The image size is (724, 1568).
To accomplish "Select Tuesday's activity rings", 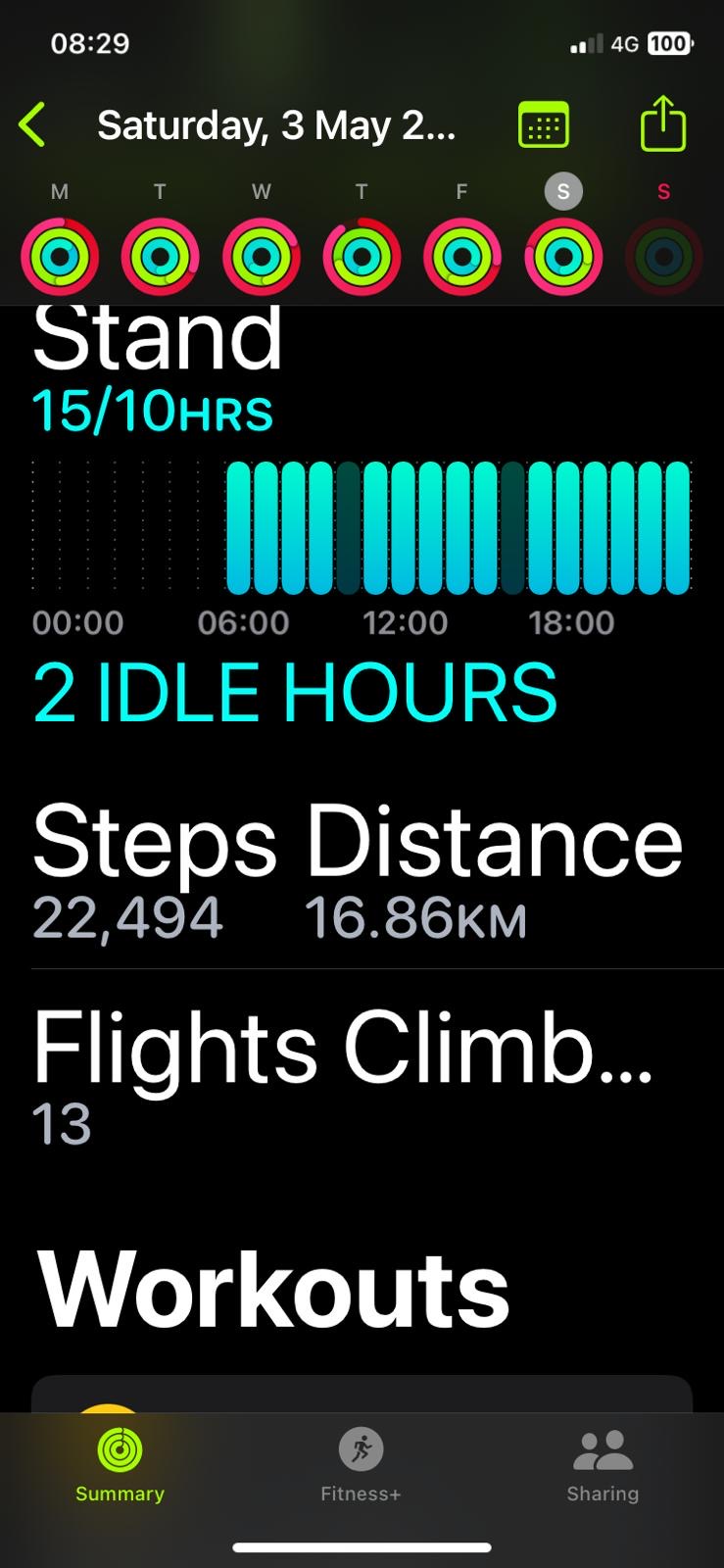I will 161,257.
